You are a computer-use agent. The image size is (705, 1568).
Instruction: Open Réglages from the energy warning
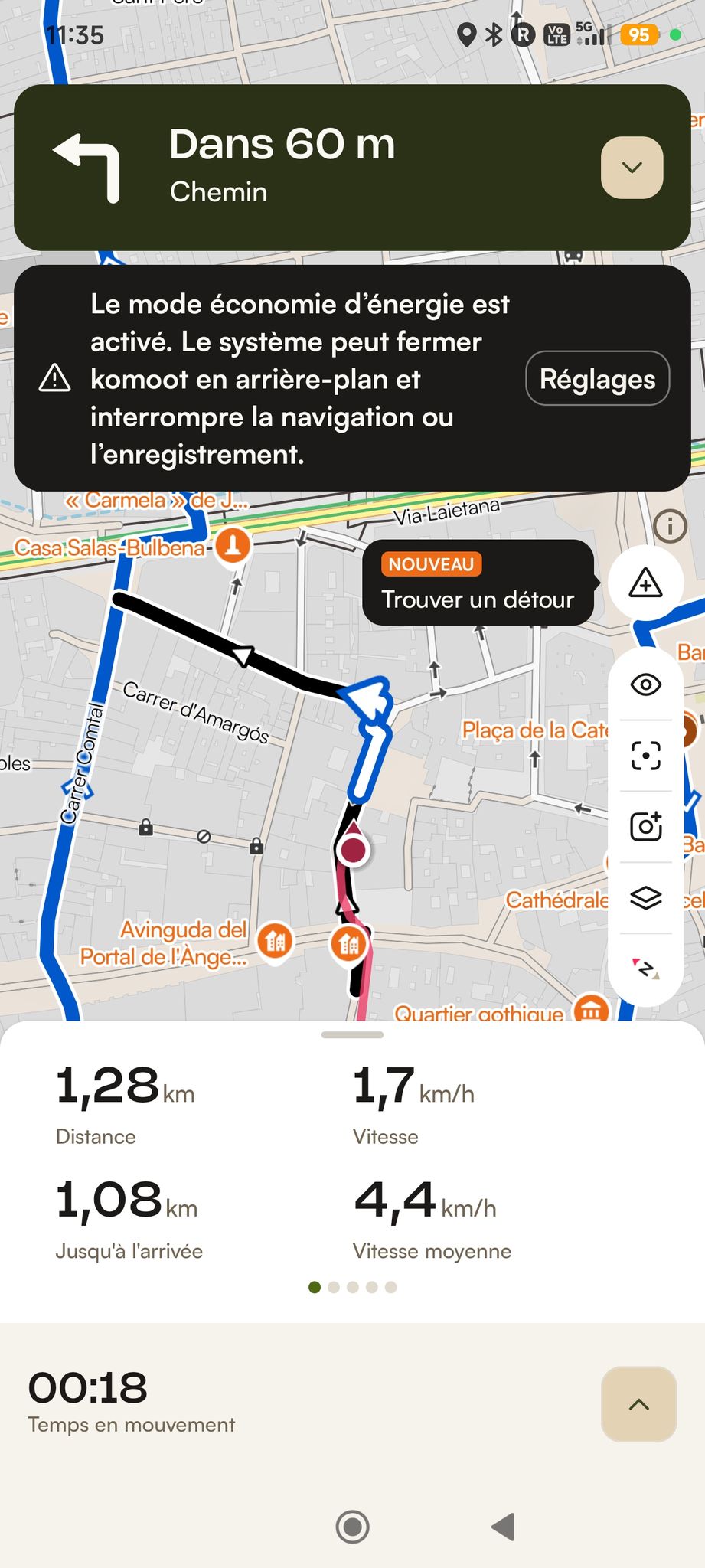(597, 378)
